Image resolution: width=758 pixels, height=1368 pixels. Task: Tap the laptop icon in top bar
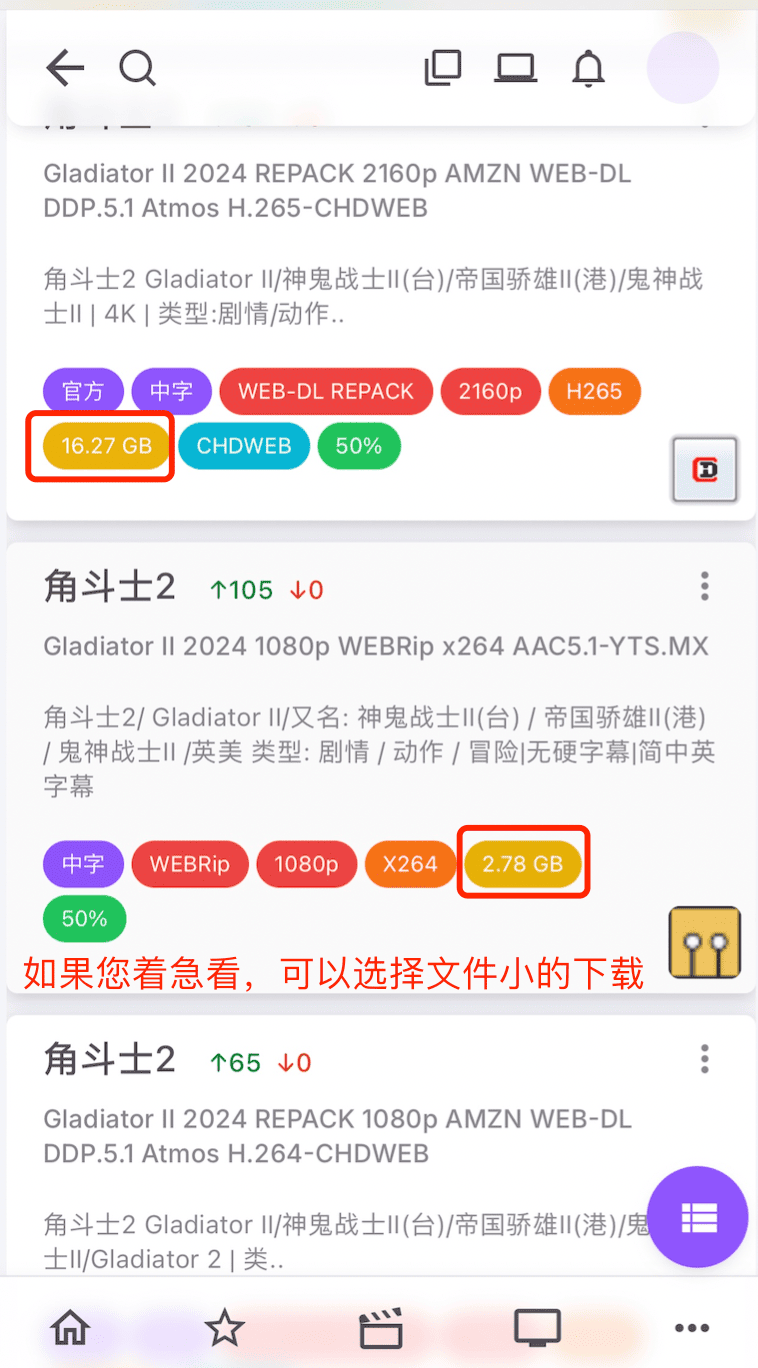pos(516,68)
